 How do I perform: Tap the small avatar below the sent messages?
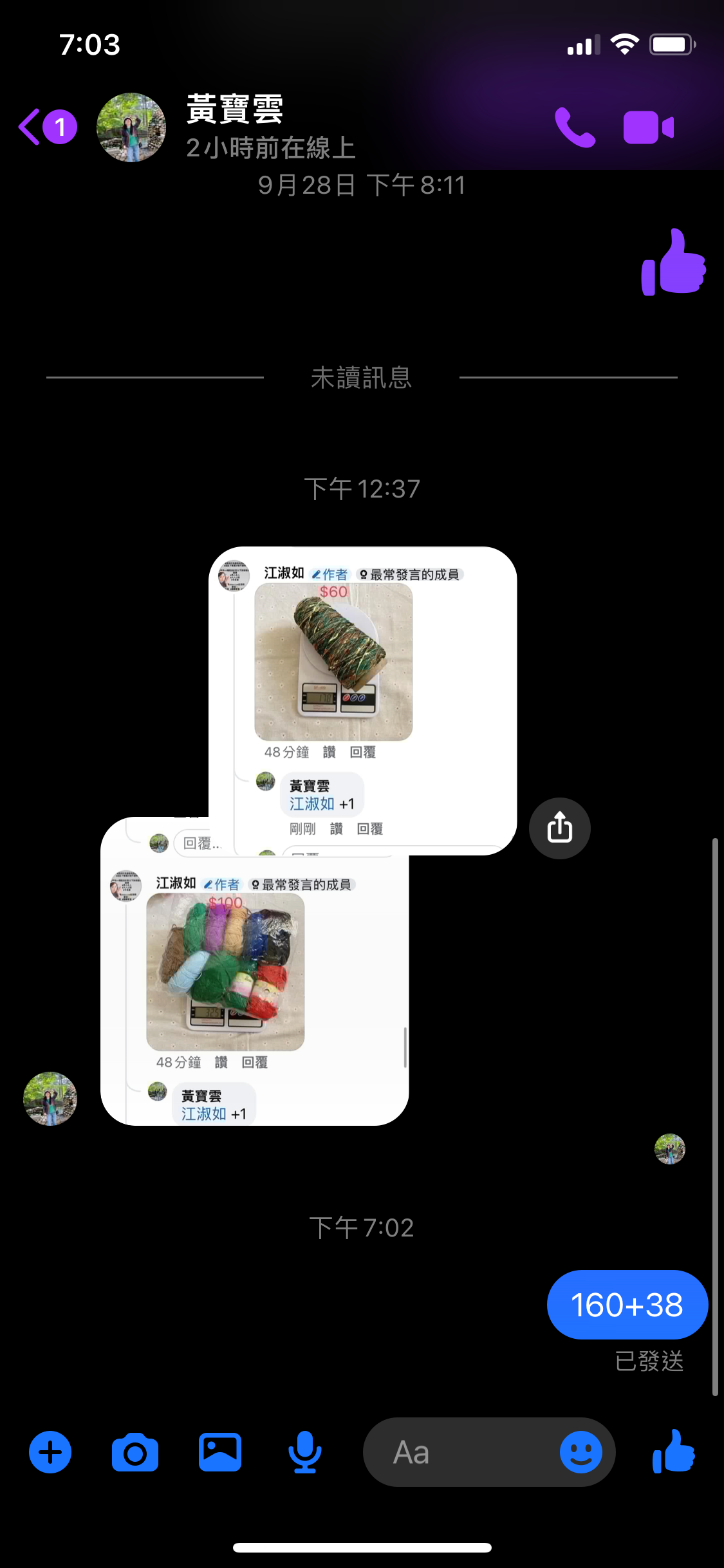[671, 1149]
